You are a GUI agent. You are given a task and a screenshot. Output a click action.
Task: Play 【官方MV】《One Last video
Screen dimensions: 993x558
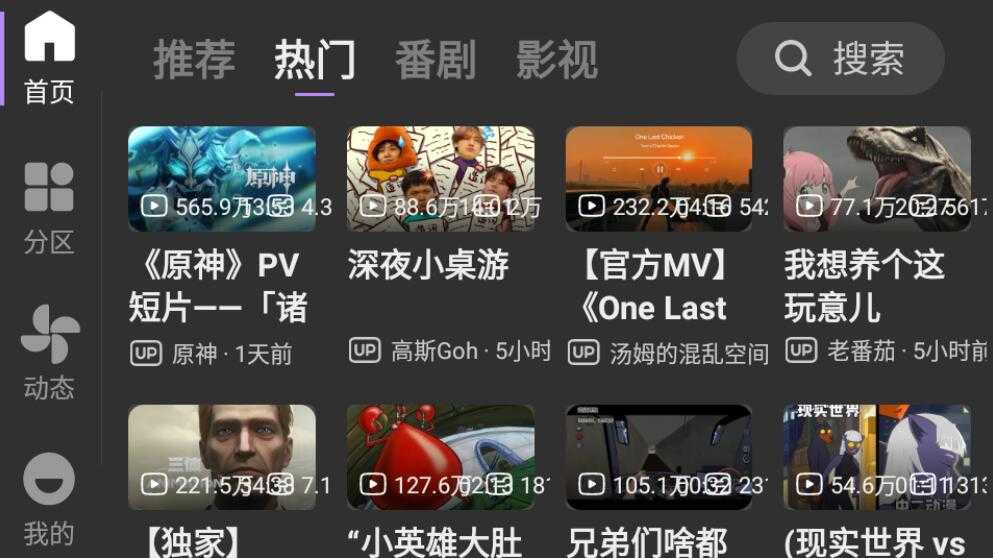pyautogui.click(x=658, y=180)
